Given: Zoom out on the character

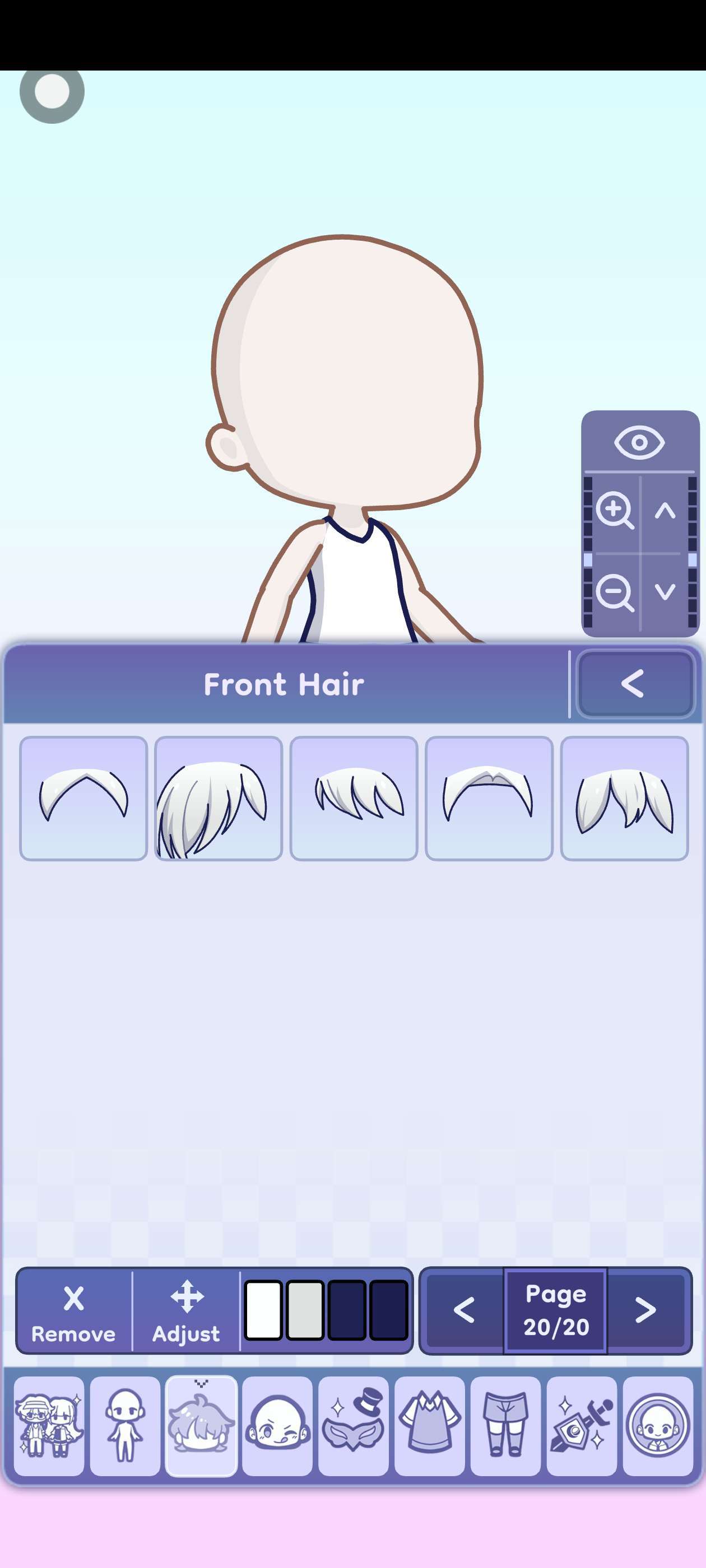Looking at the screenshot, I should pos(614,592).
